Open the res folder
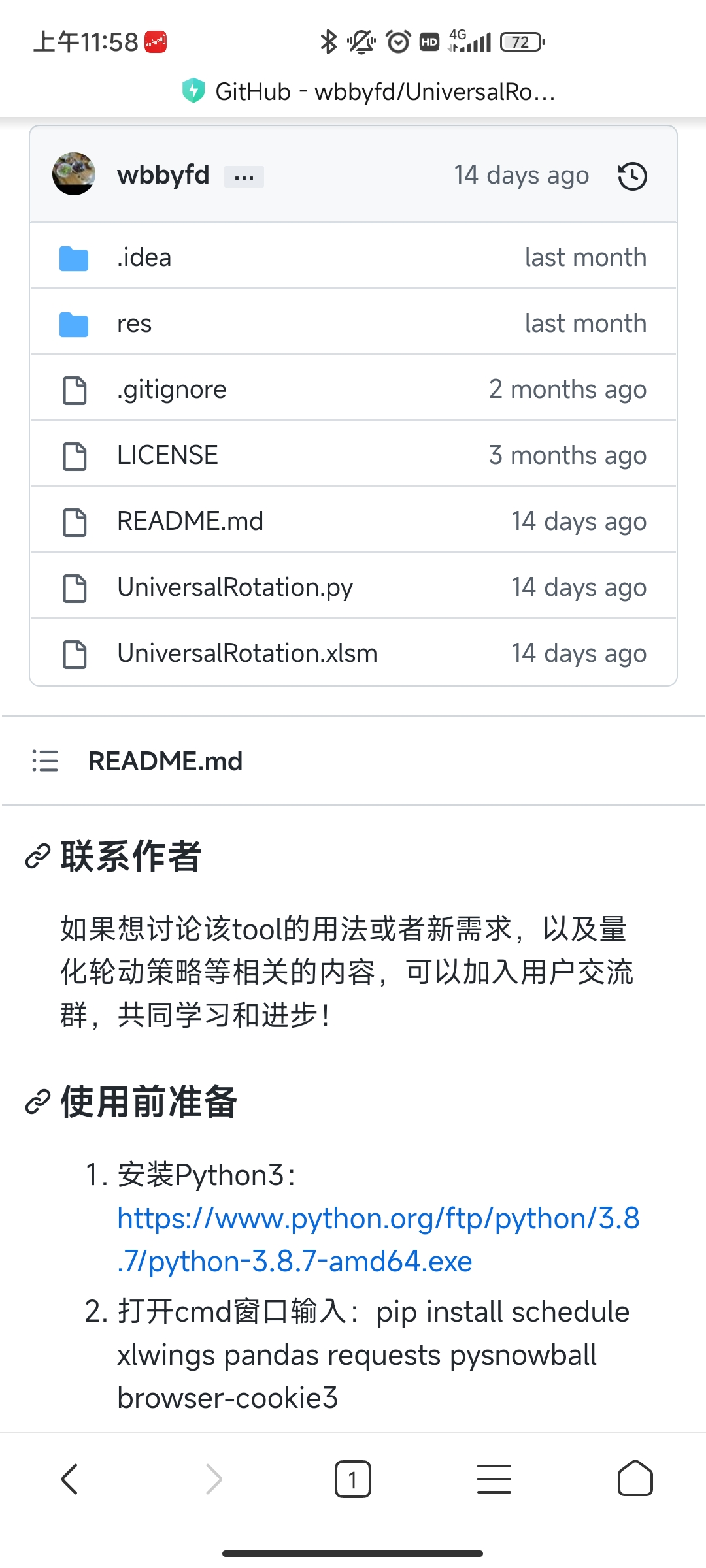 pos(134,323)
